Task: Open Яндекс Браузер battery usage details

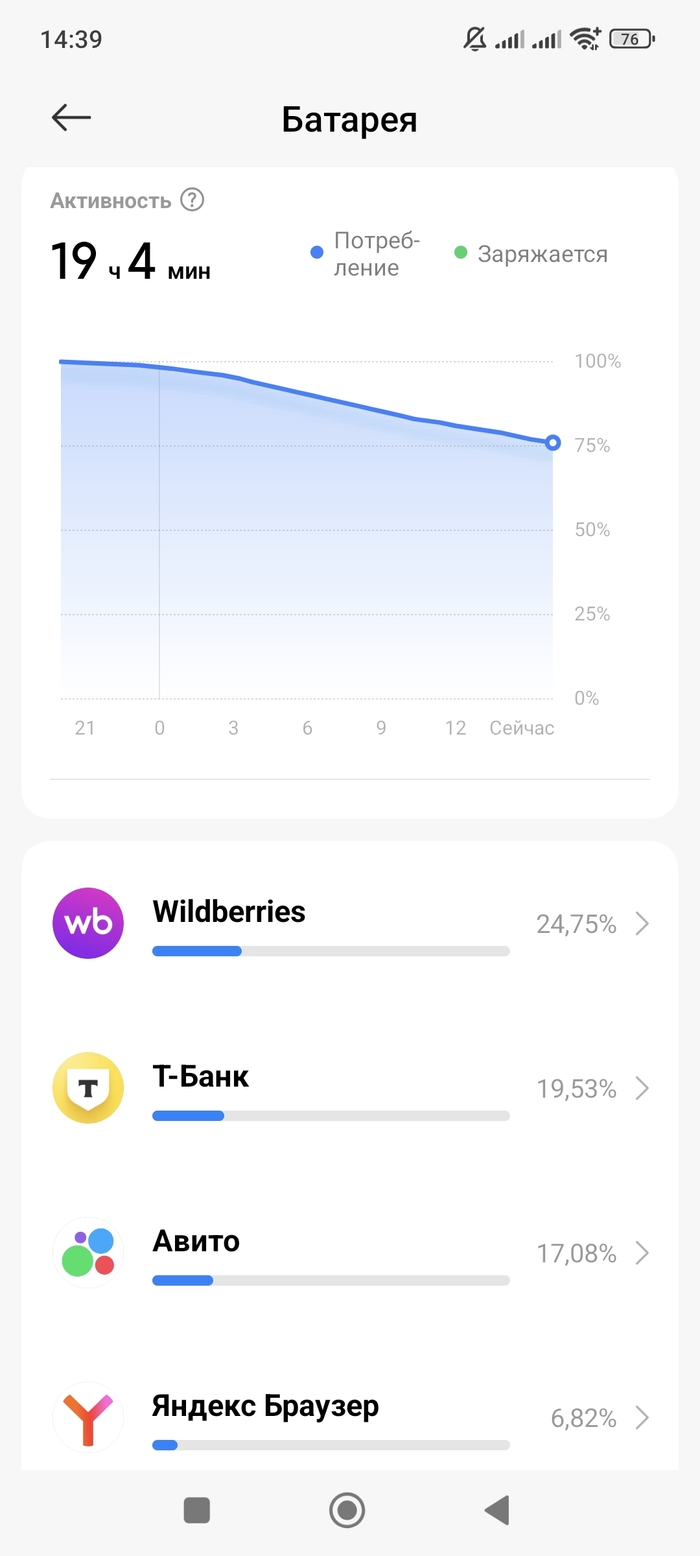Action: (x=350, y=1417)
